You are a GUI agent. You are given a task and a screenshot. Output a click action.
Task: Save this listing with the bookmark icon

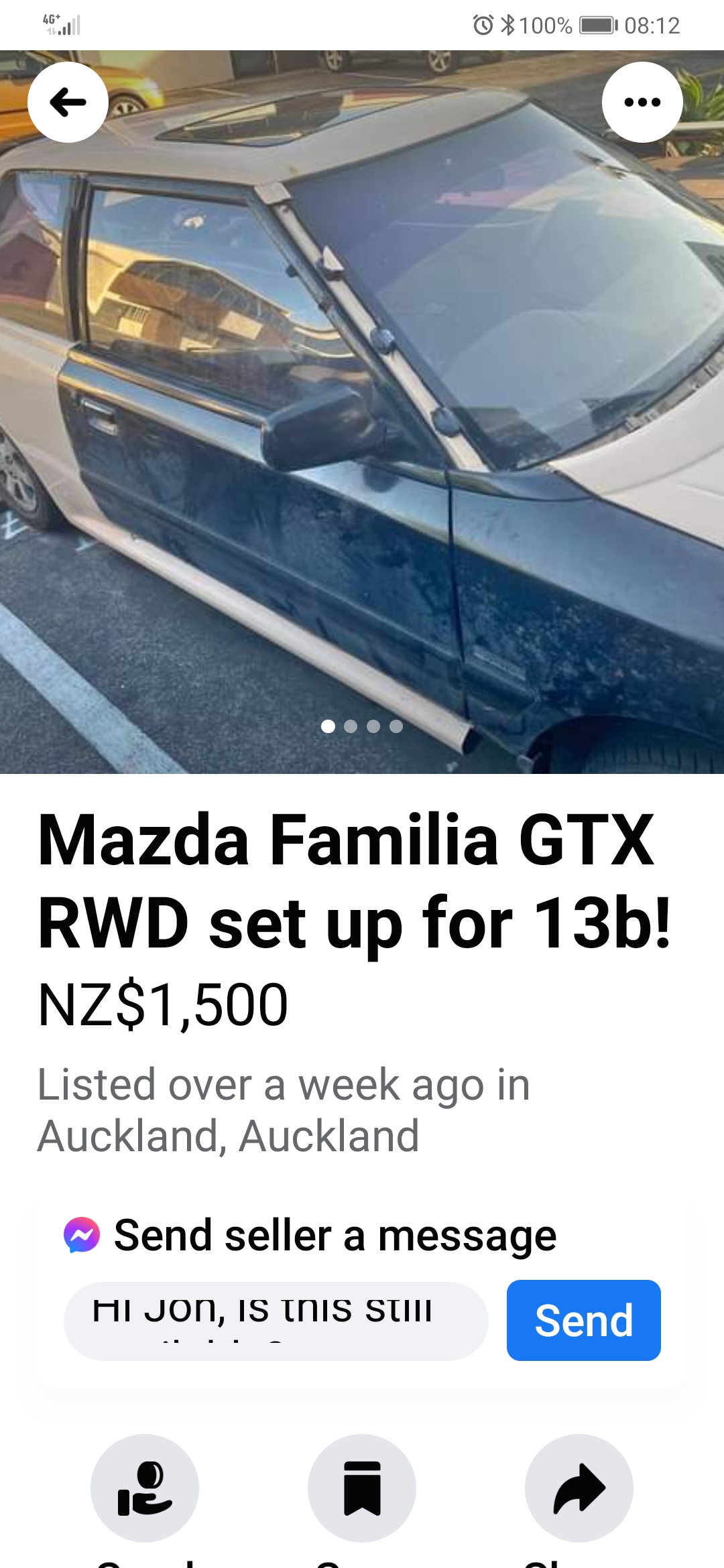click(x=362, y=1488)
